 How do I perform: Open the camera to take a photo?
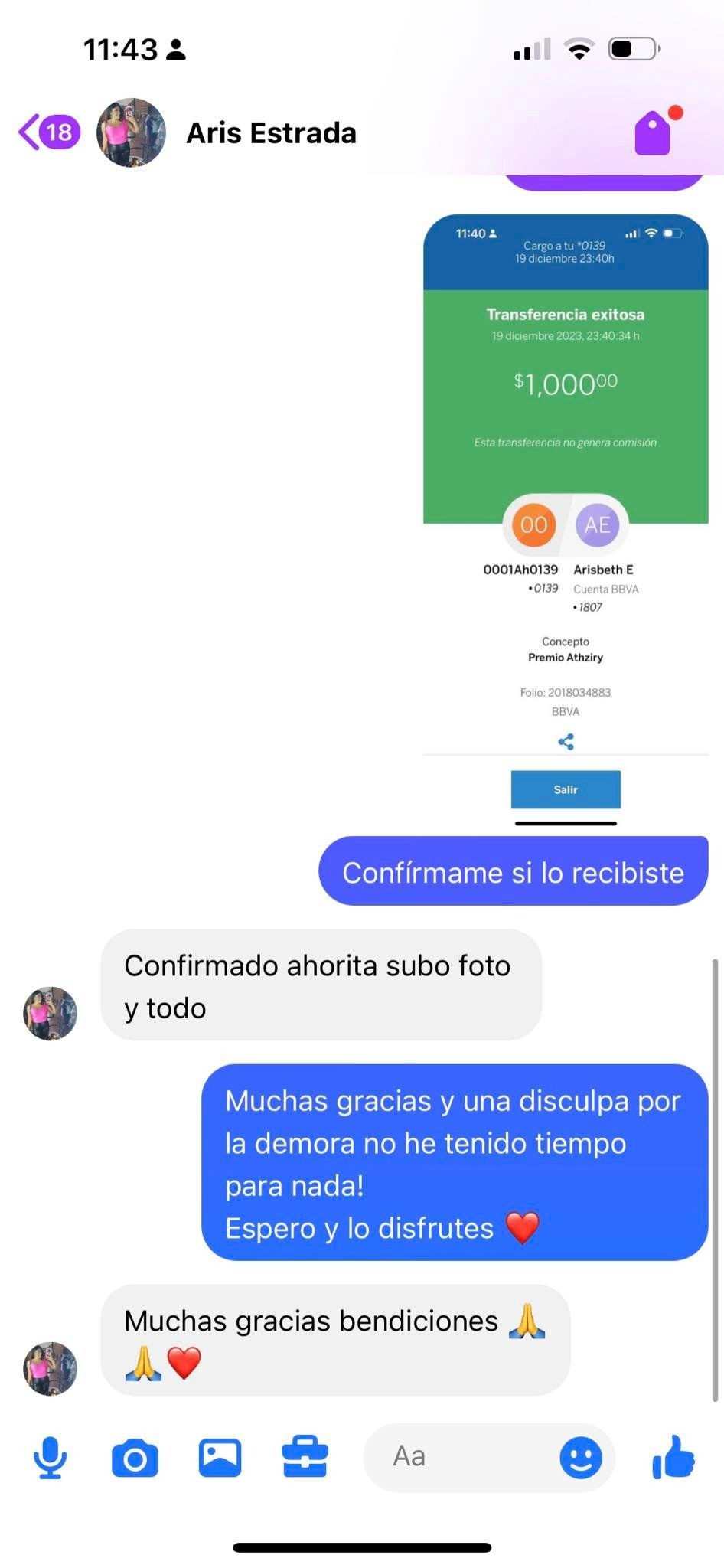(x=135, y=1458)
